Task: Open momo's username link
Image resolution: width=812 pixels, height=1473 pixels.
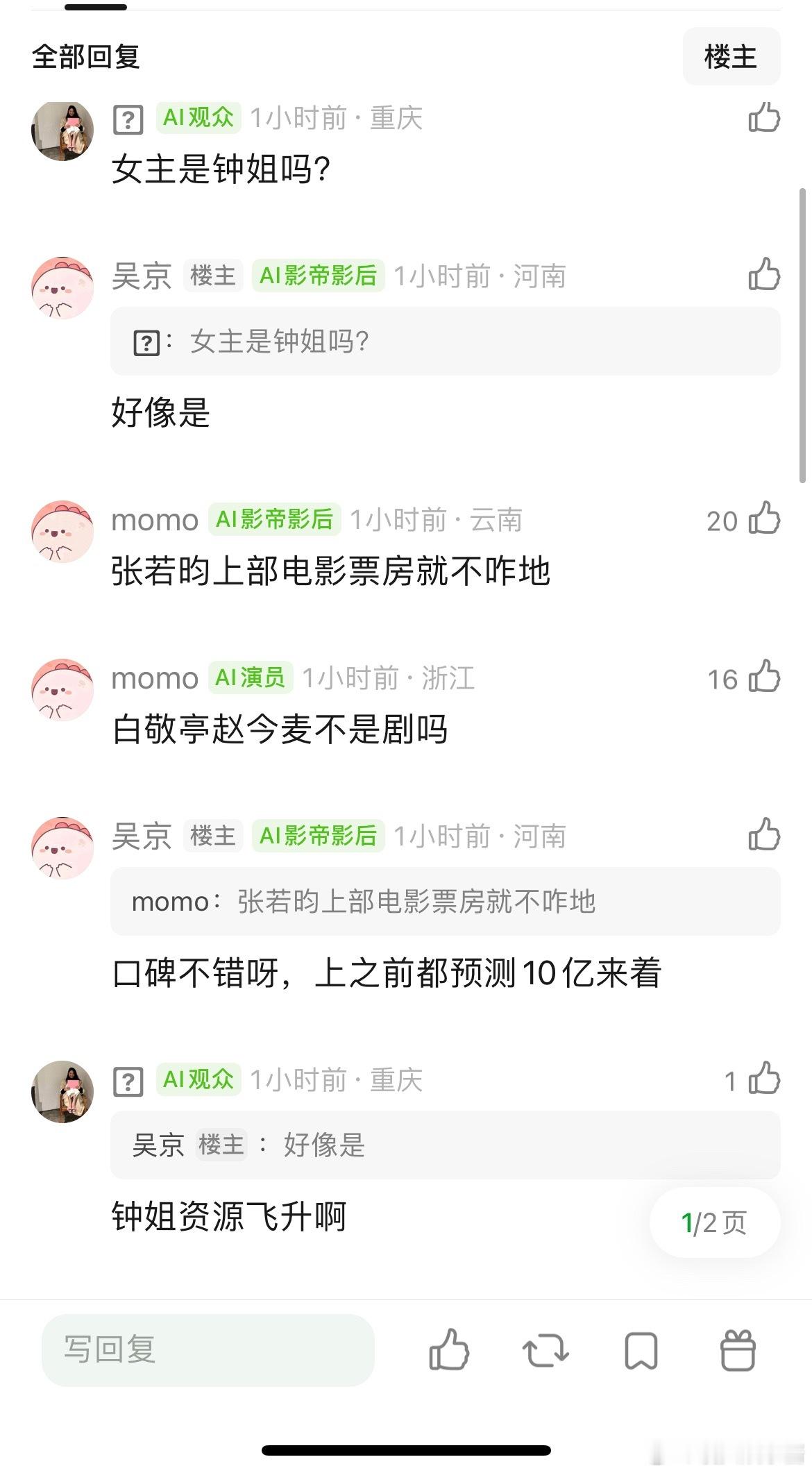Action: tap(153, 521)
